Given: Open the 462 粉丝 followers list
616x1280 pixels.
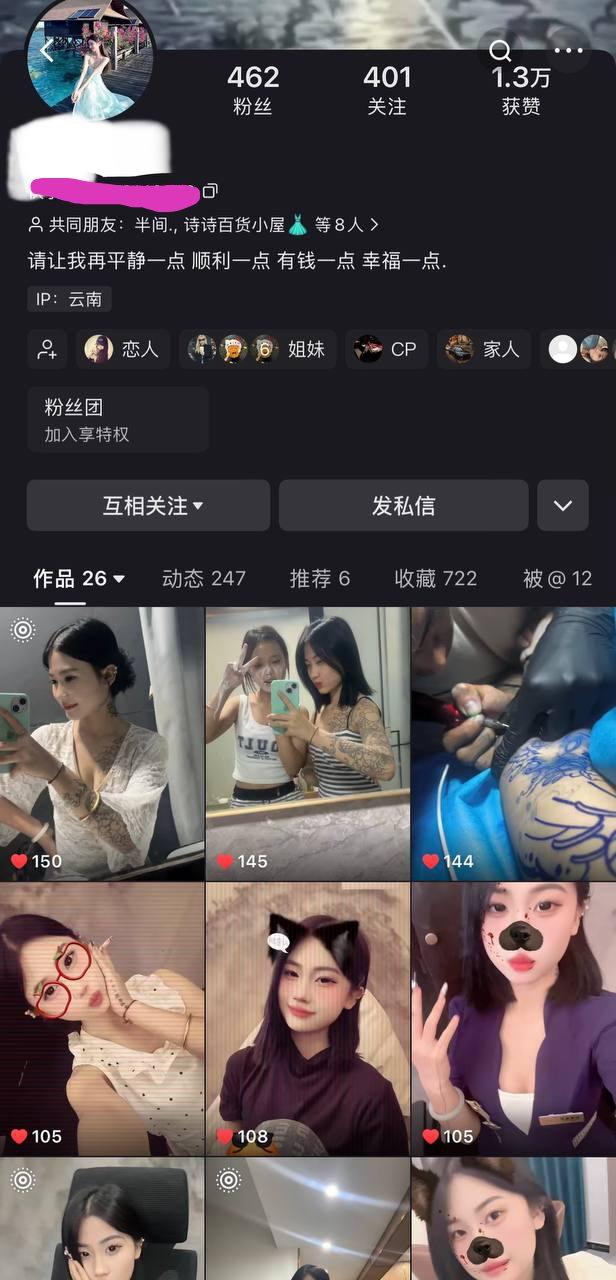Looking at the screenshot, I should [253, 90].
